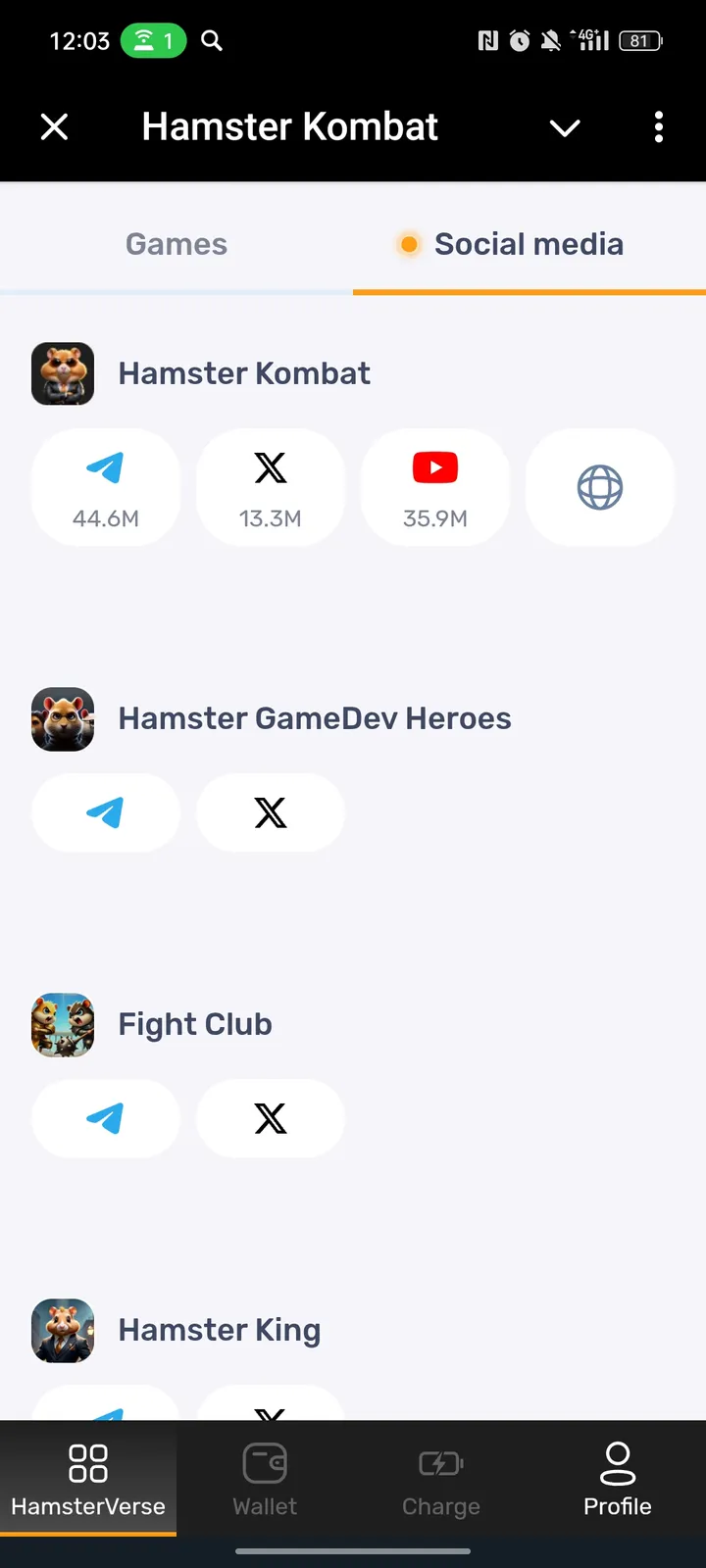This screenshot has width=706, height=1568.
Task: Open Fight Club's Telegram channel
Action: (x=105, y=1118)
